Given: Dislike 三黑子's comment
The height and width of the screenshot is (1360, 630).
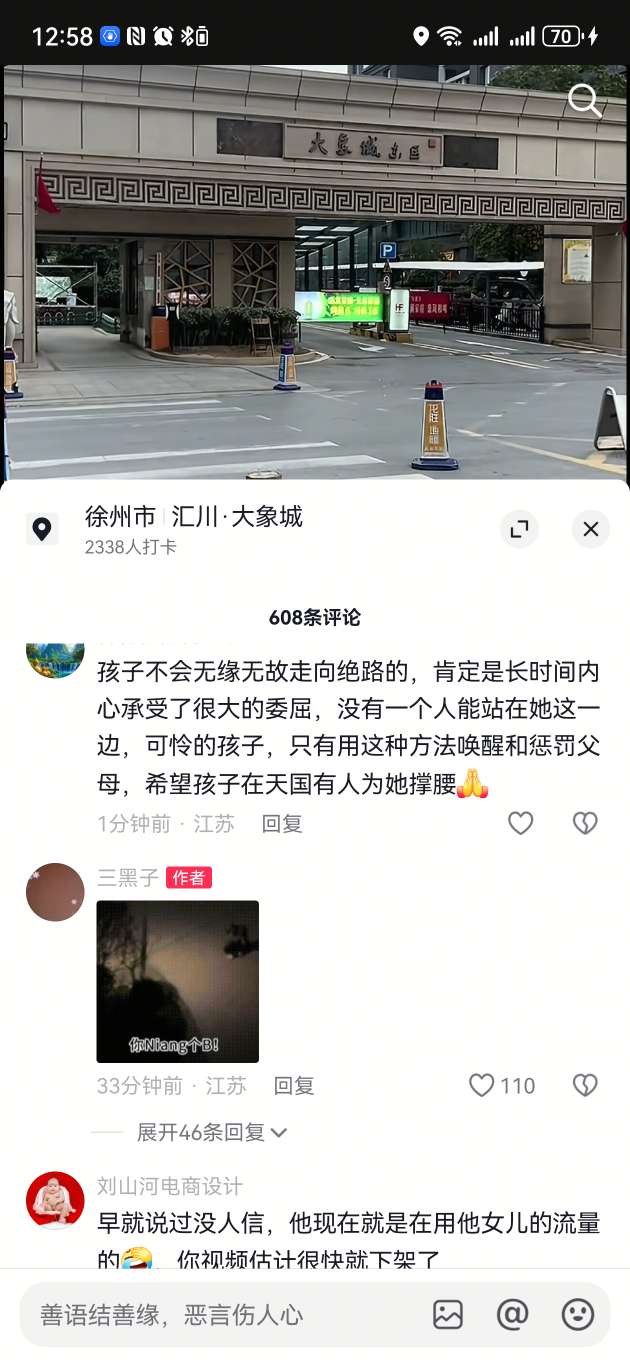Looking at the screenshot, I should click(x=585, y=1086).
